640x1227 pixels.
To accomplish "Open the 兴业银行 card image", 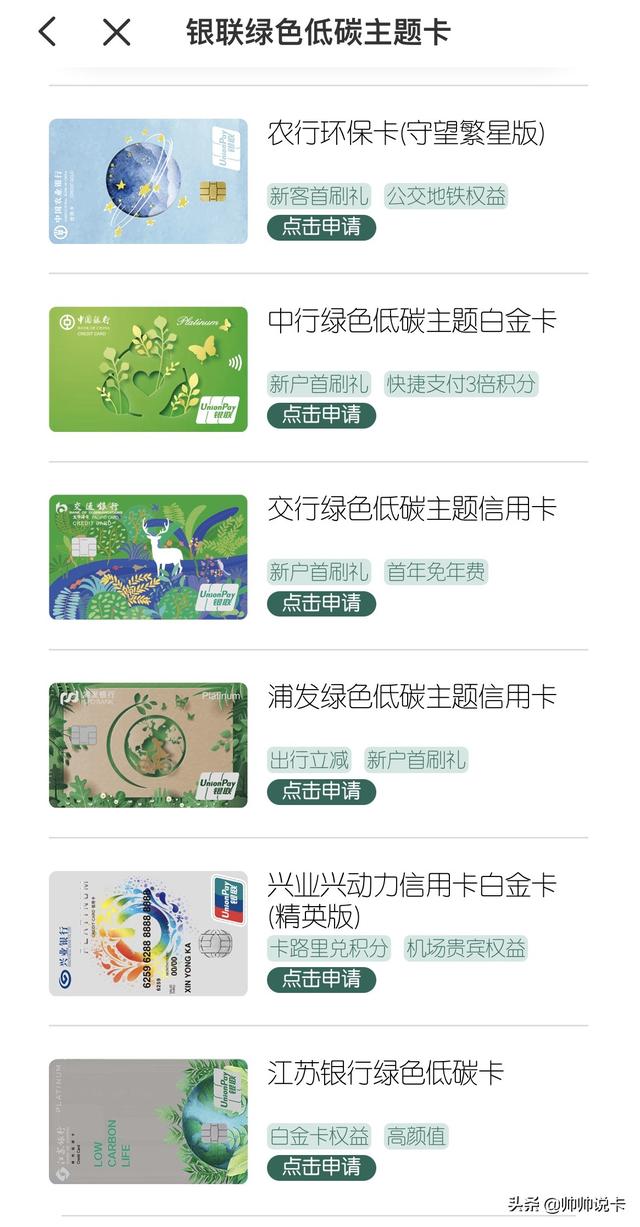I will pos(148,933).
